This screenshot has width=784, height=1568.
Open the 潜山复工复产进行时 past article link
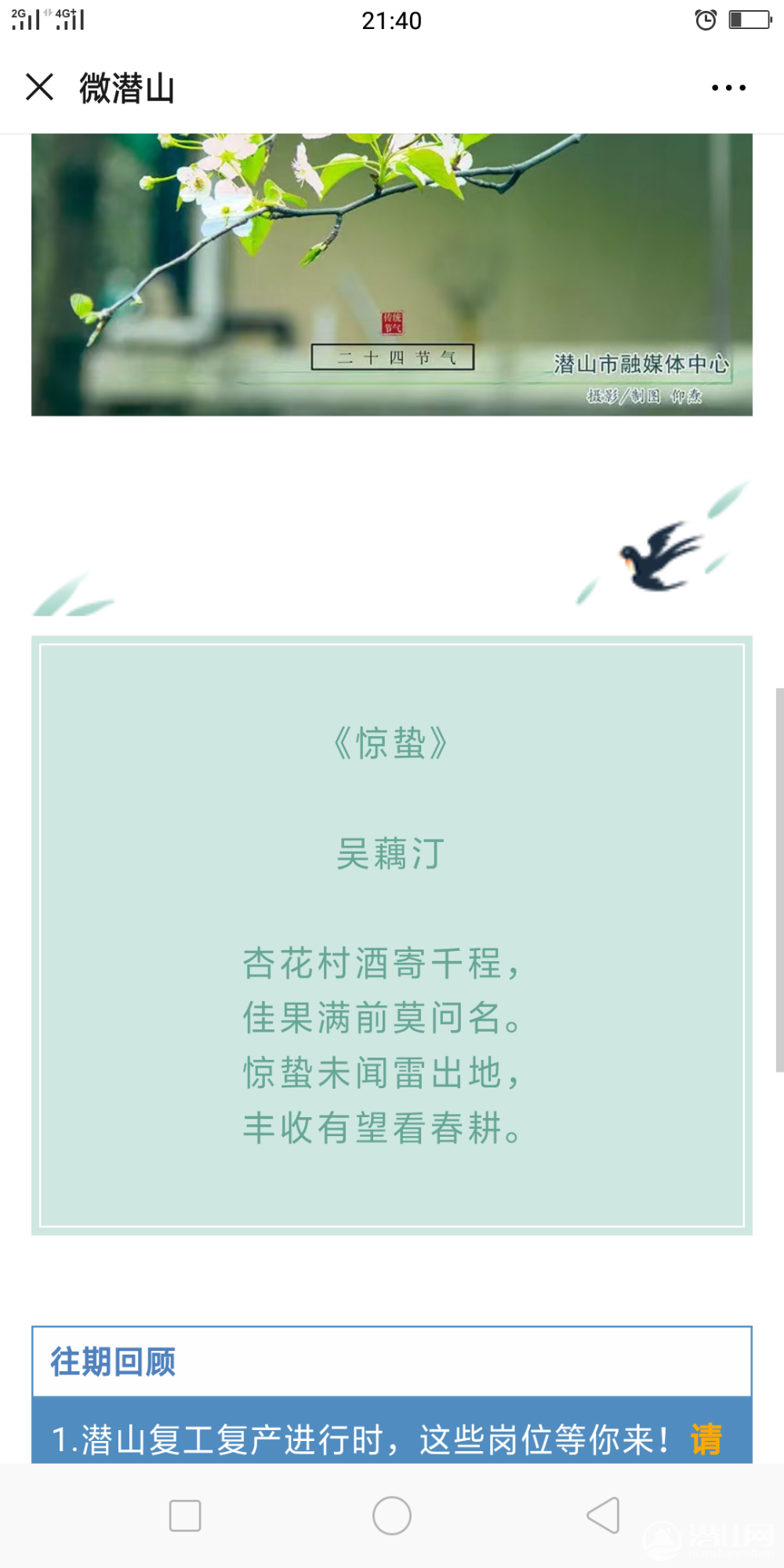coord(361,1439)
